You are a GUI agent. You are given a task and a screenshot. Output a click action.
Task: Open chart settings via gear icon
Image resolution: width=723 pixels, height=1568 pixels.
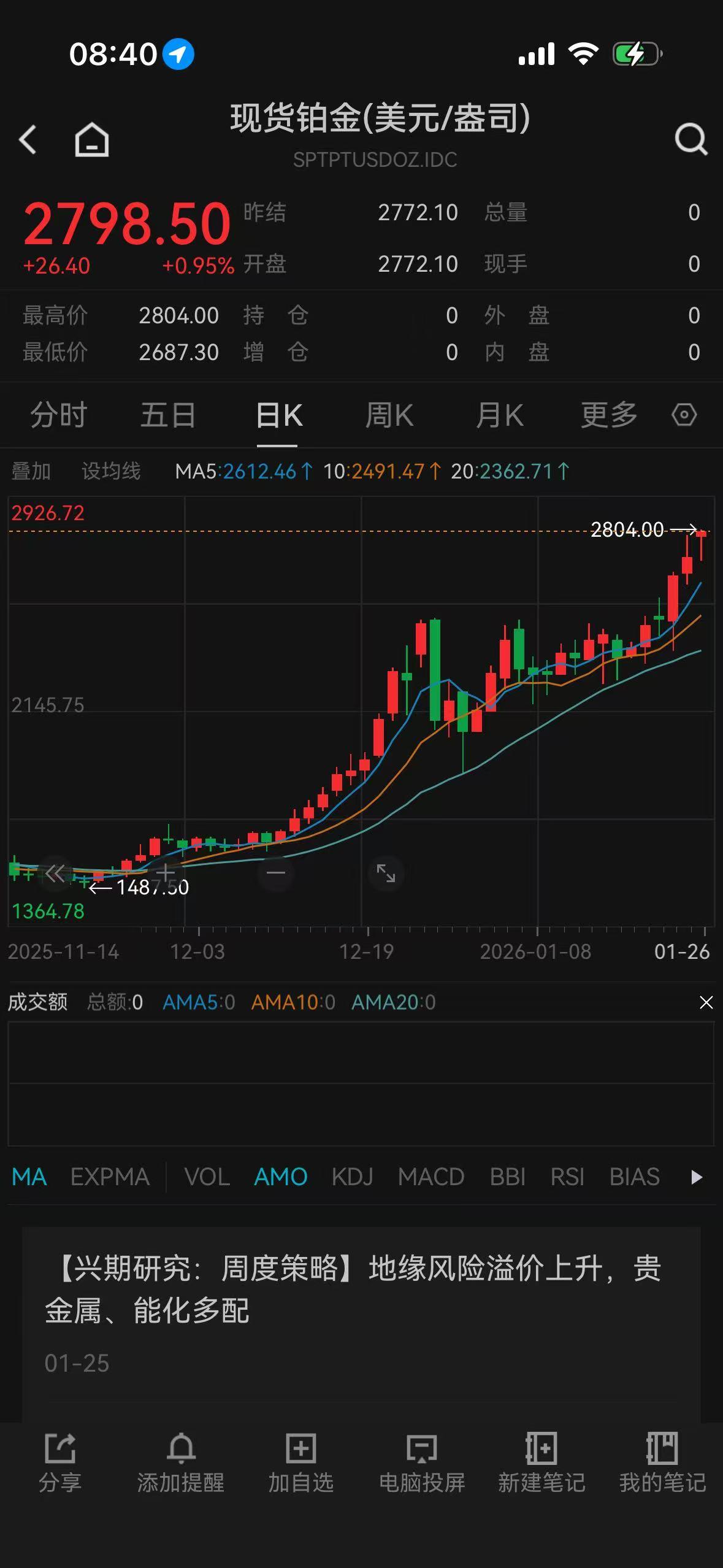pos(684,415)
